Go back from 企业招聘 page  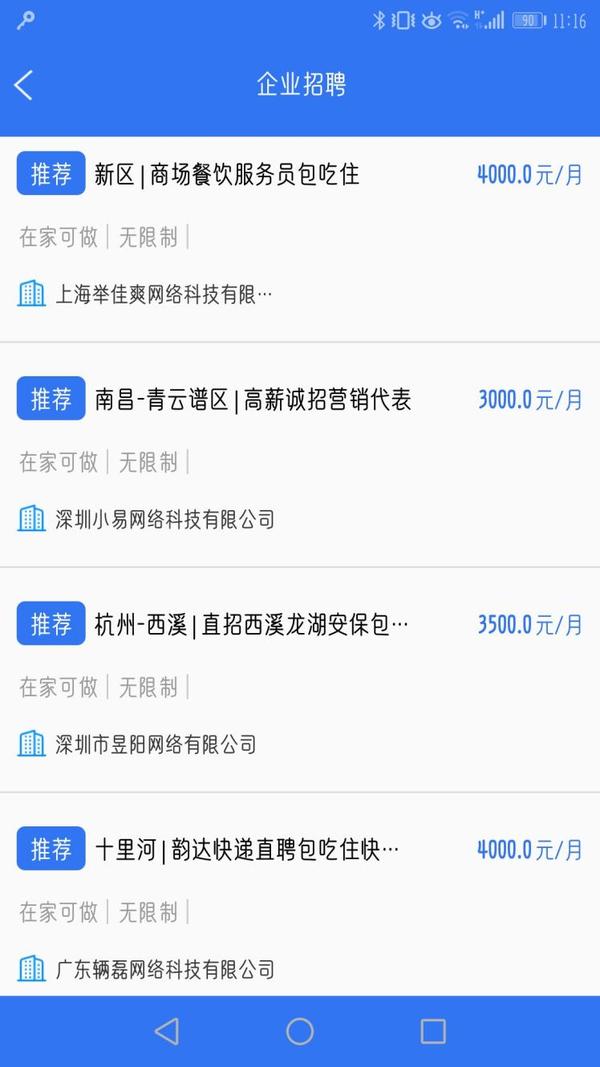pyautogui.click(x=24, y=85)
